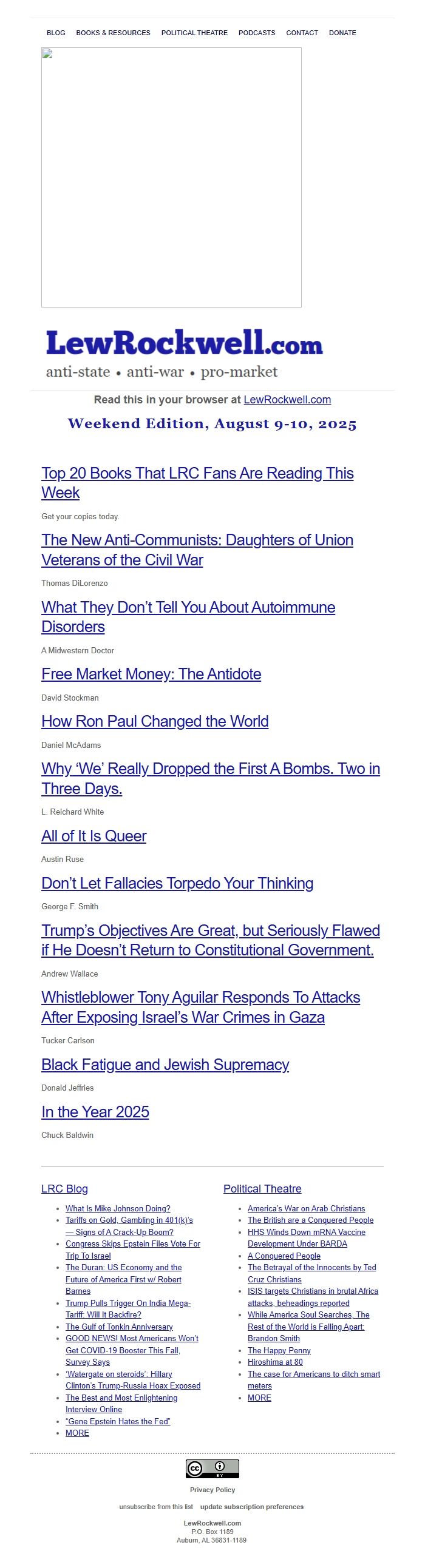Open the Political Theatre section heading
Image resolution: width=425 pixels, height=1568 pixels.
[x=262, y=1189]
